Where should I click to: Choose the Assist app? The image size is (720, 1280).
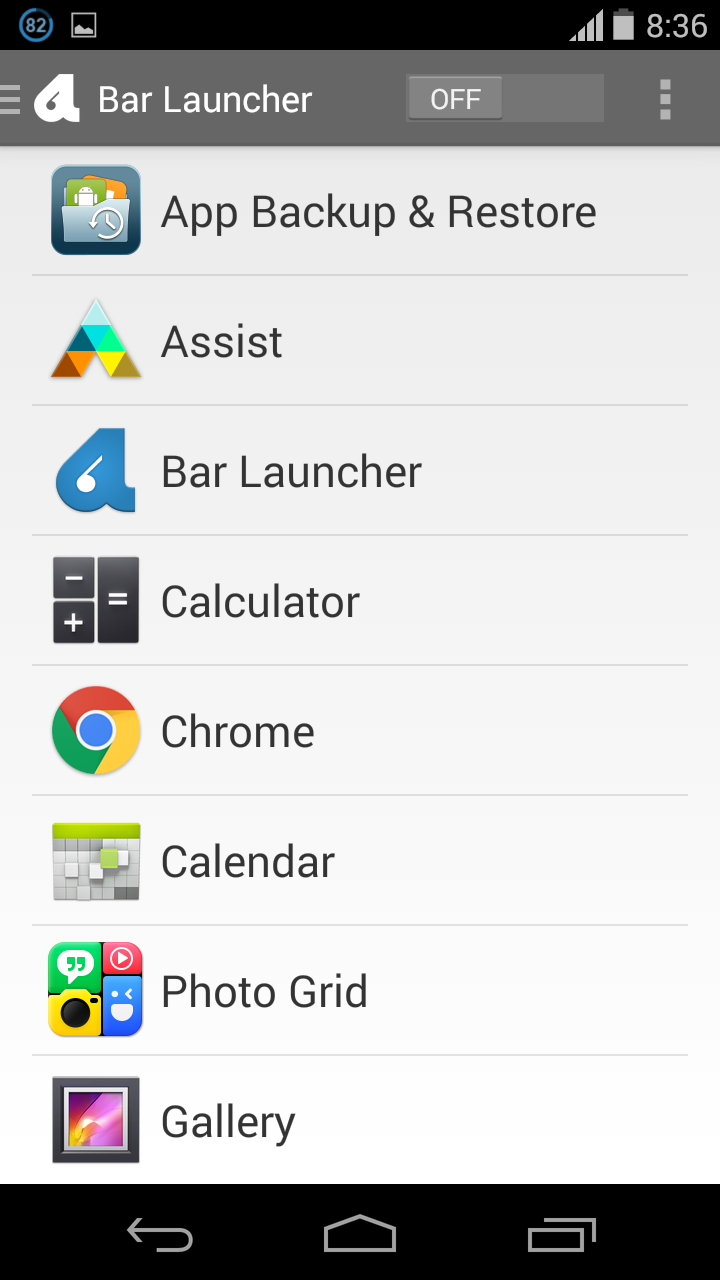point(360,341)
